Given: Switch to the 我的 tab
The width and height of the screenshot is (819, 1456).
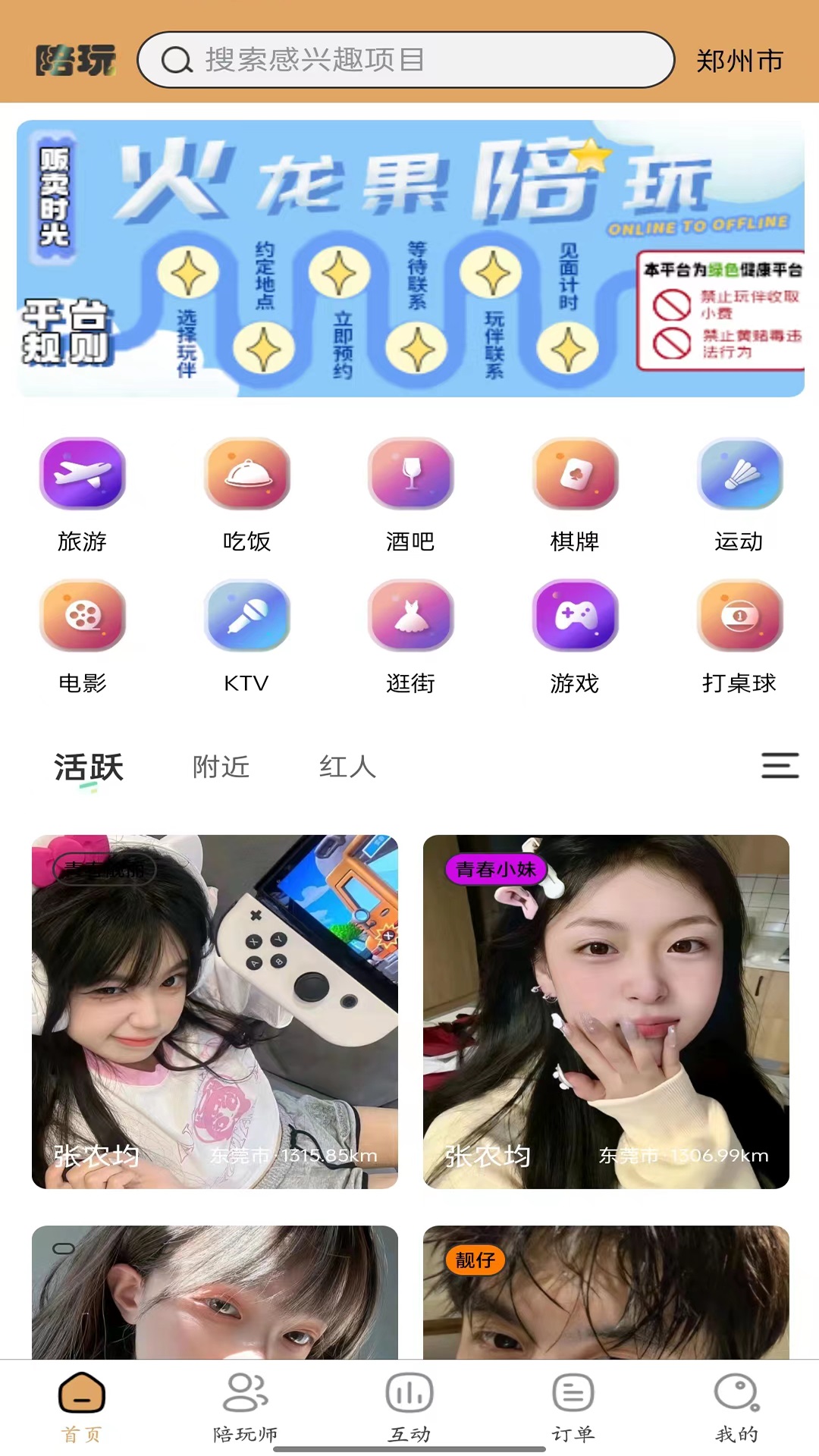Looking at the screenshot, I should point(736,1407).
